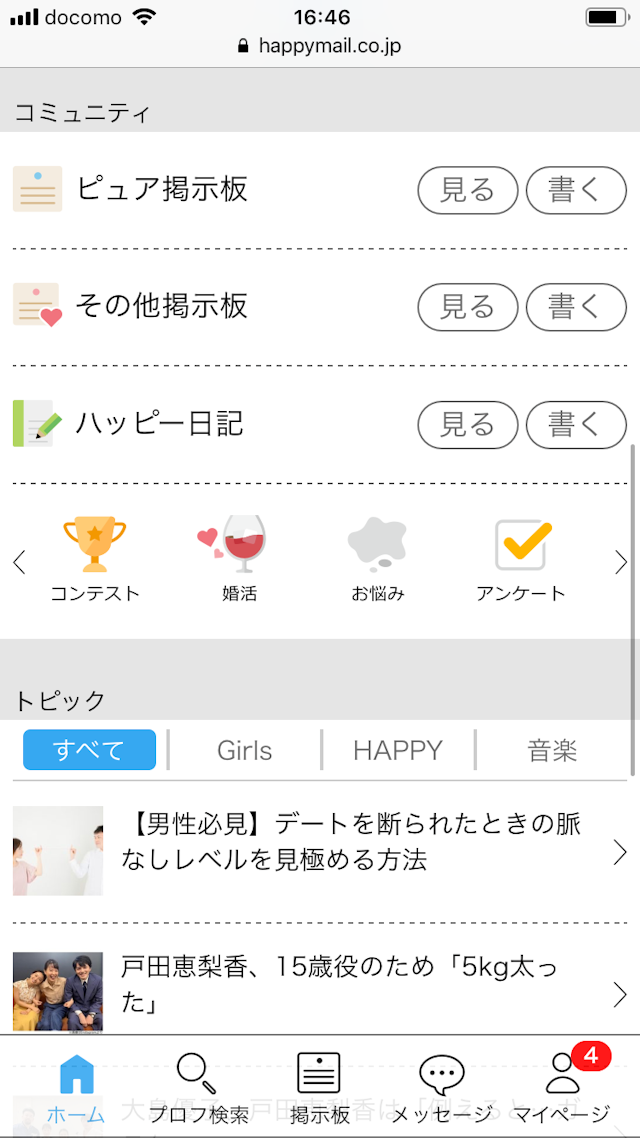Open the メッセージ tab
The image size is (640, 1138).
(441, 1088)
